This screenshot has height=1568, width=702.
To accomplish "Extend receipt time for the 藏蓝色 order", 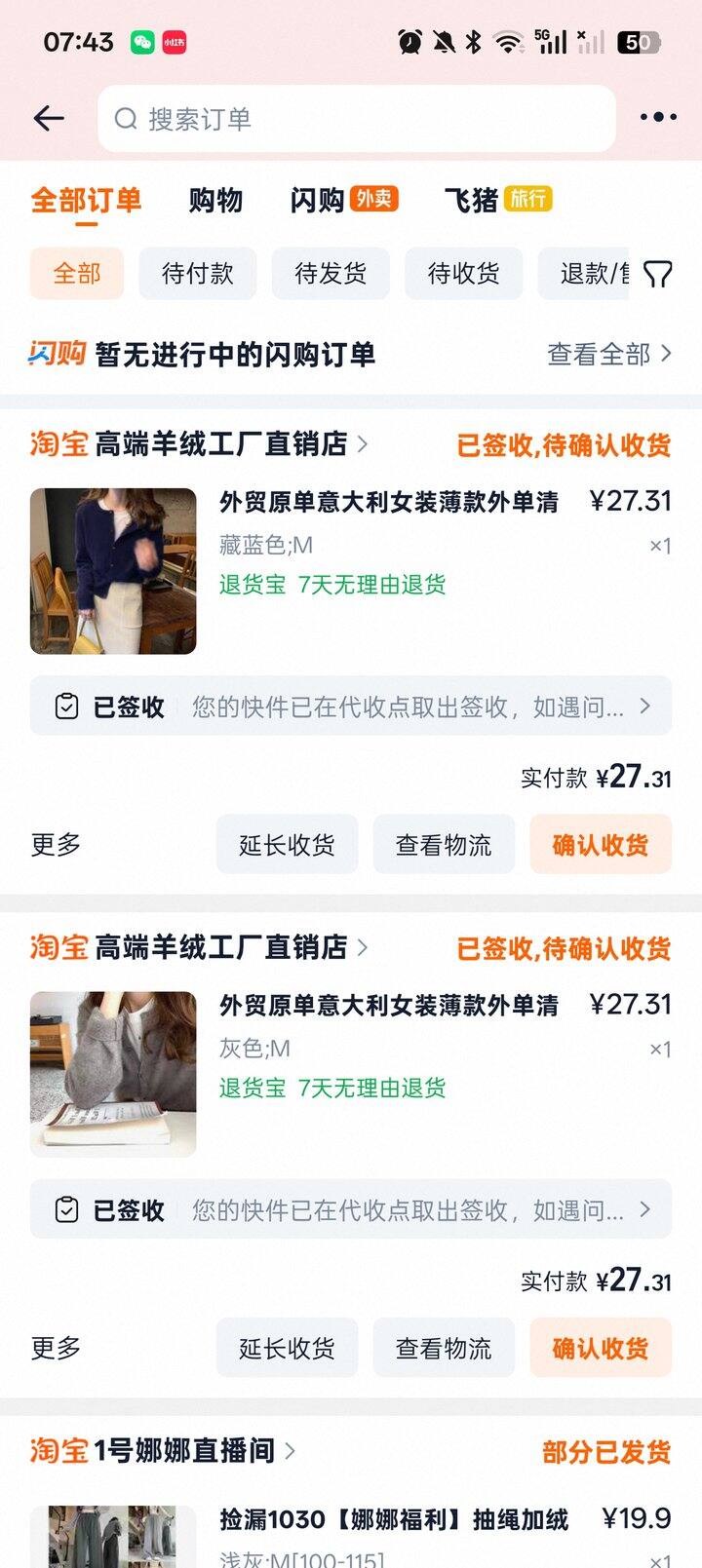I will coord(287,844).
